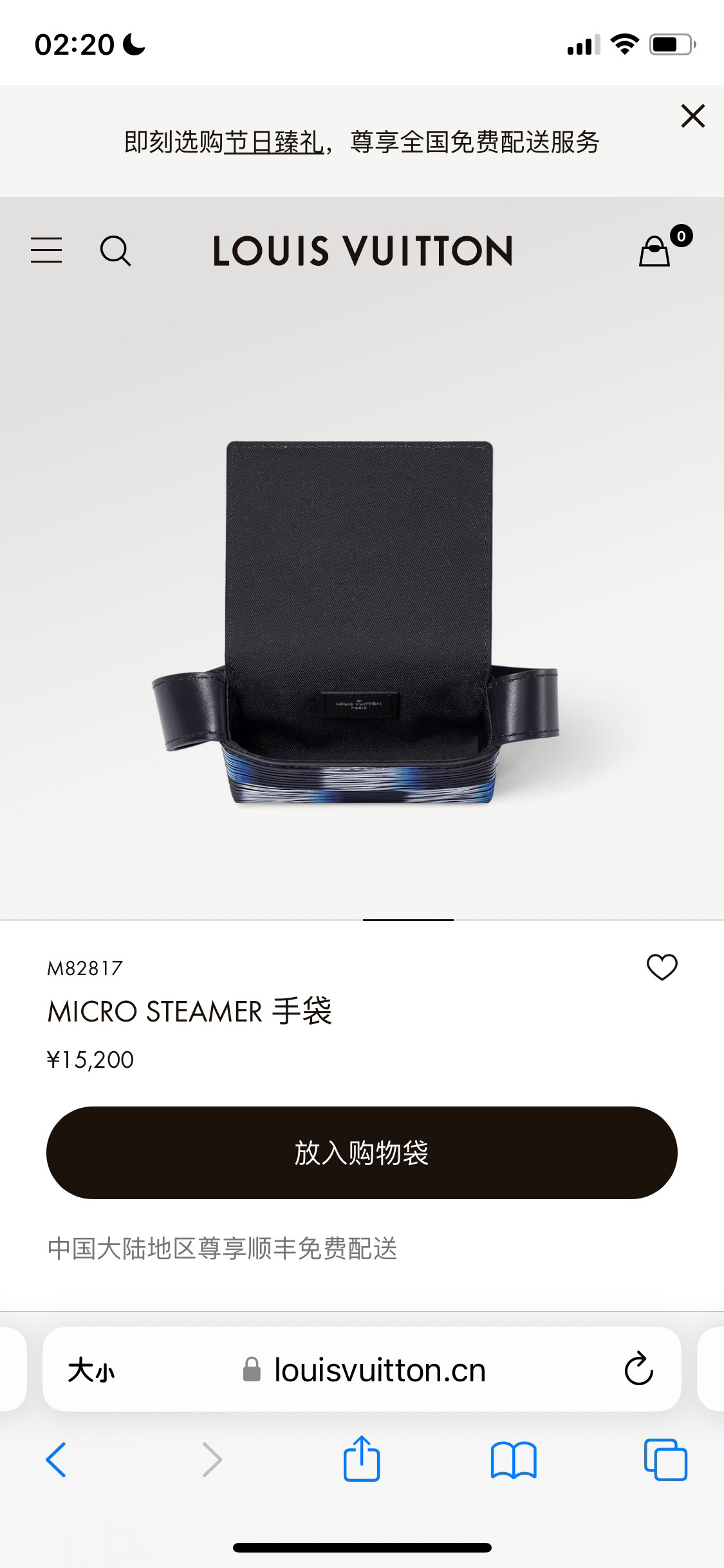Open the shopping bag
Image resolution: width=724 pixels, height=1568 pixels.
[x=655, y=250]
